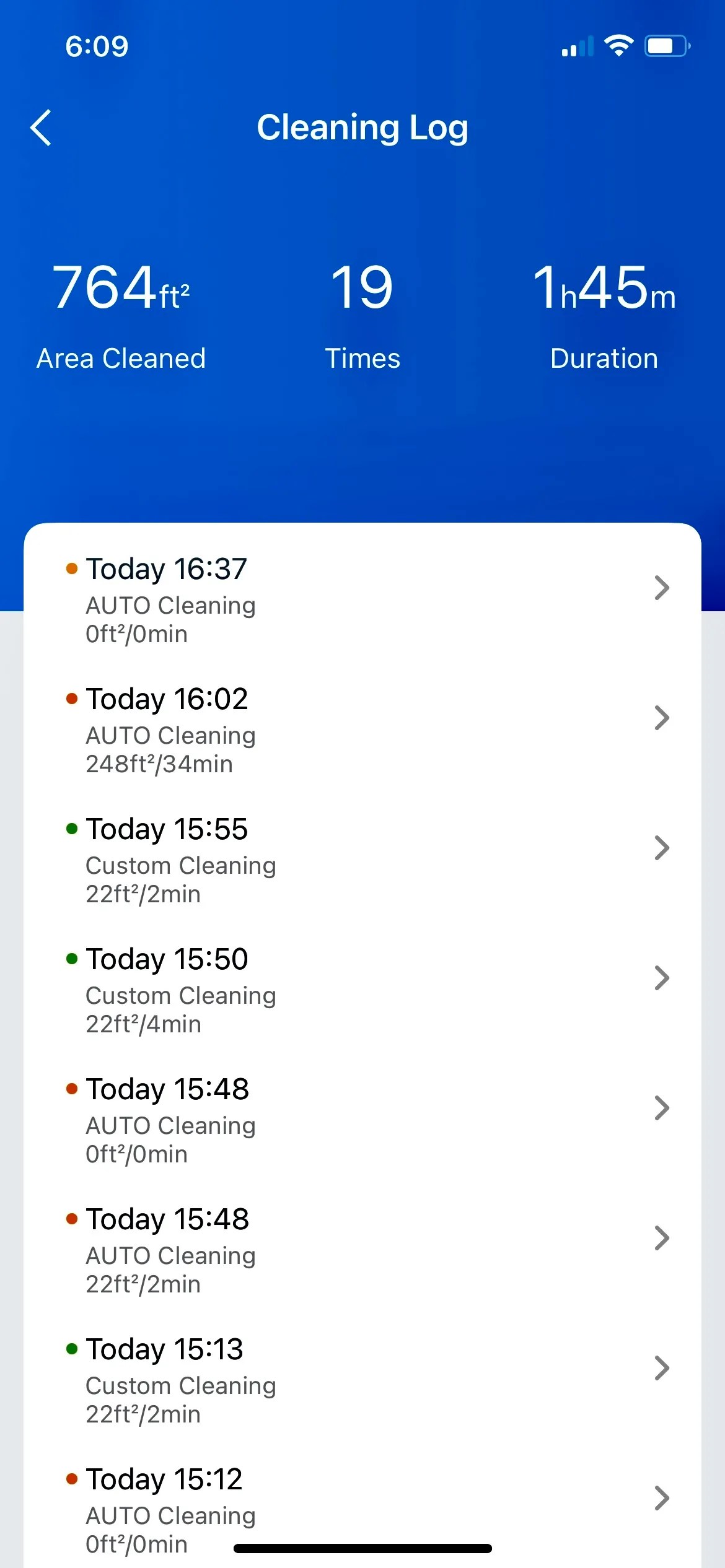Tap the battery icon in the status bar
Viewport: 725px width, 1568px height.
click(x=666, y=44)
